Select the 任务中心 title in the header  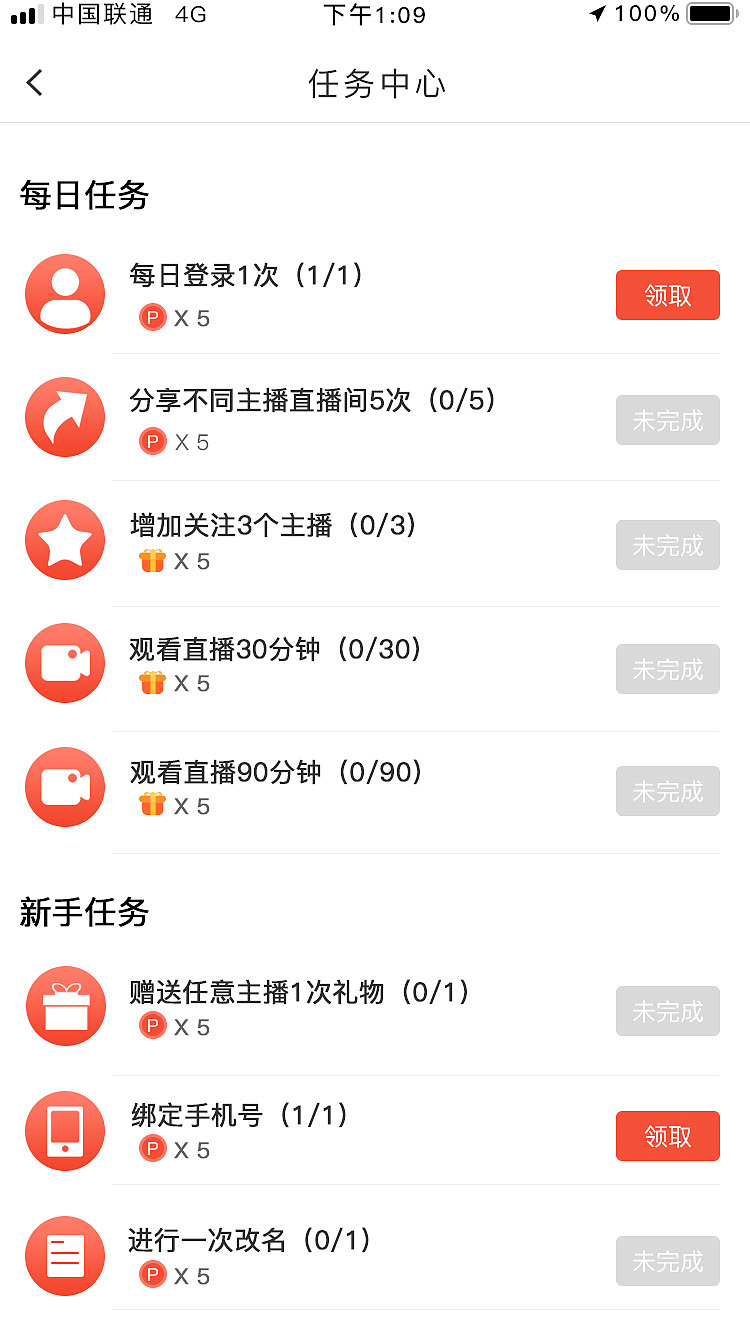click(375, 84)
